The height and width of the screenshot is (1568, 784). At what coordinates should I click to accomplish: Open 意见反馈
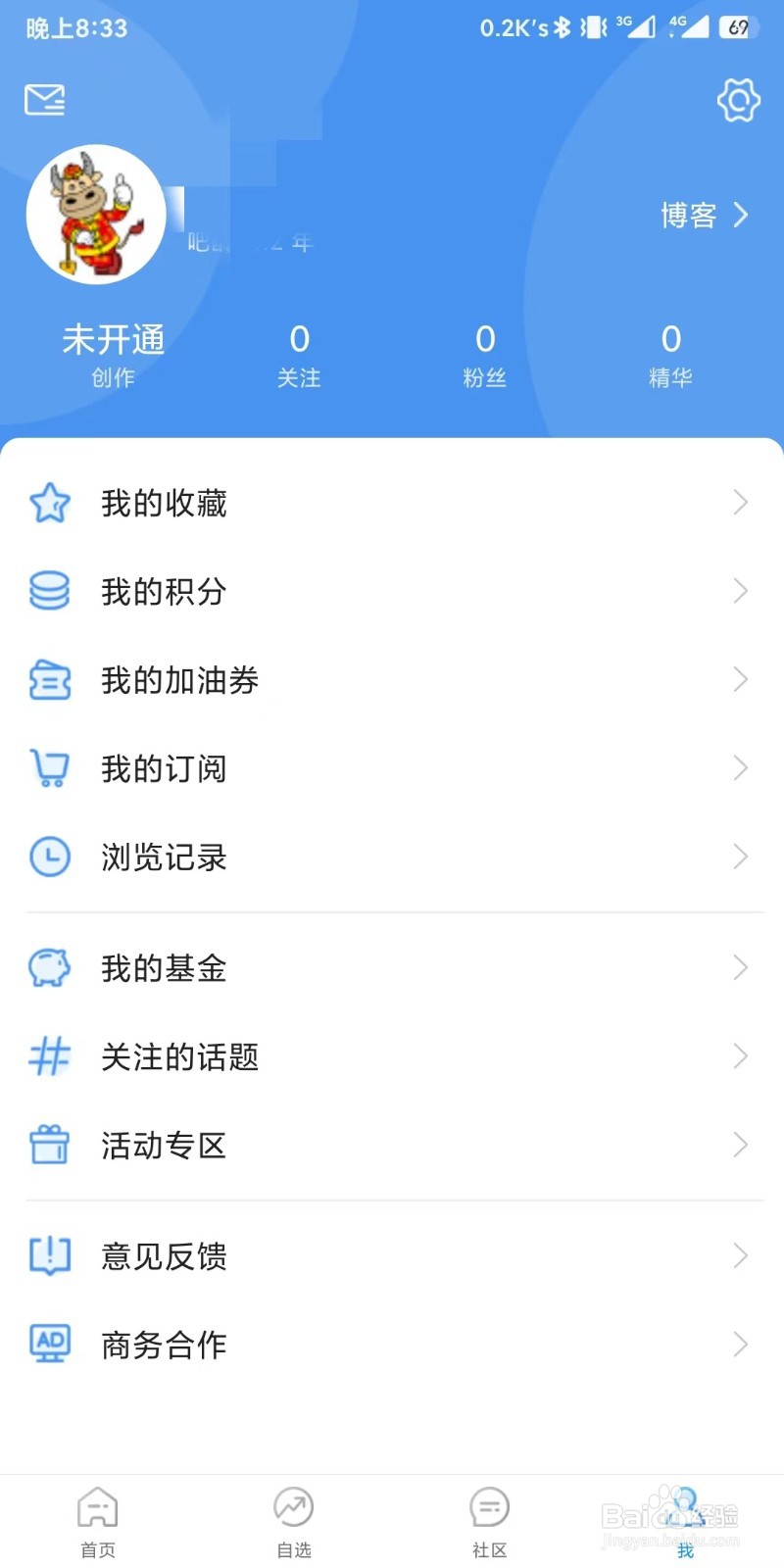pyautogui.click(x=392, y=1255)
